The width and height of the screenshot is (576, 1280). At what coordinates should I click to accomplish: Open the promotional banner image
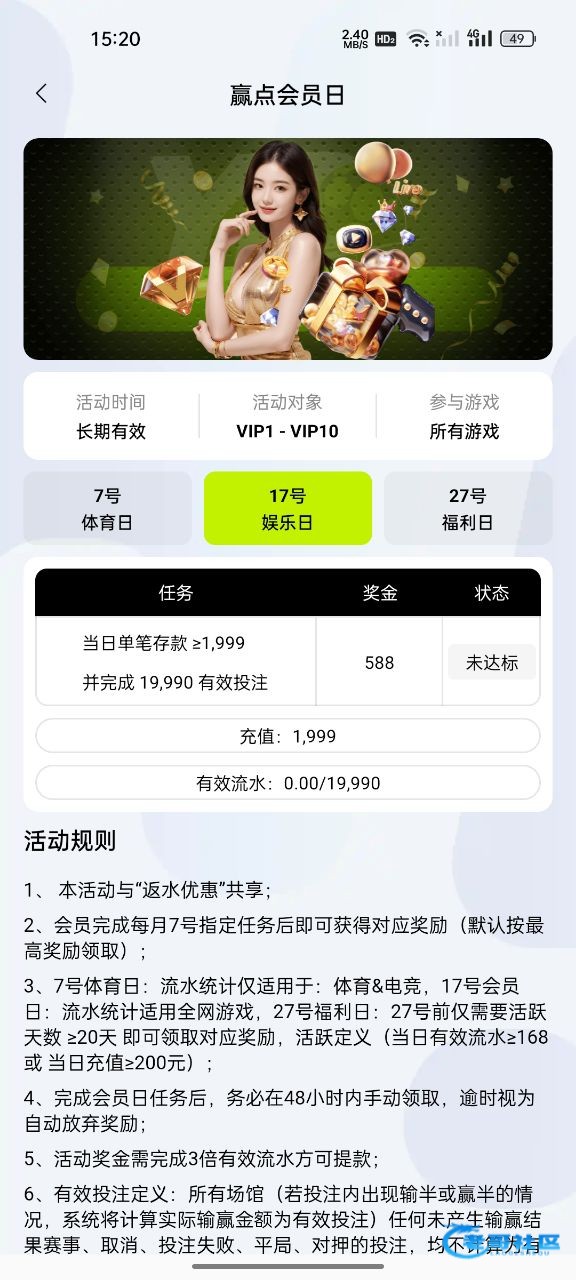[x=288, y=249]
